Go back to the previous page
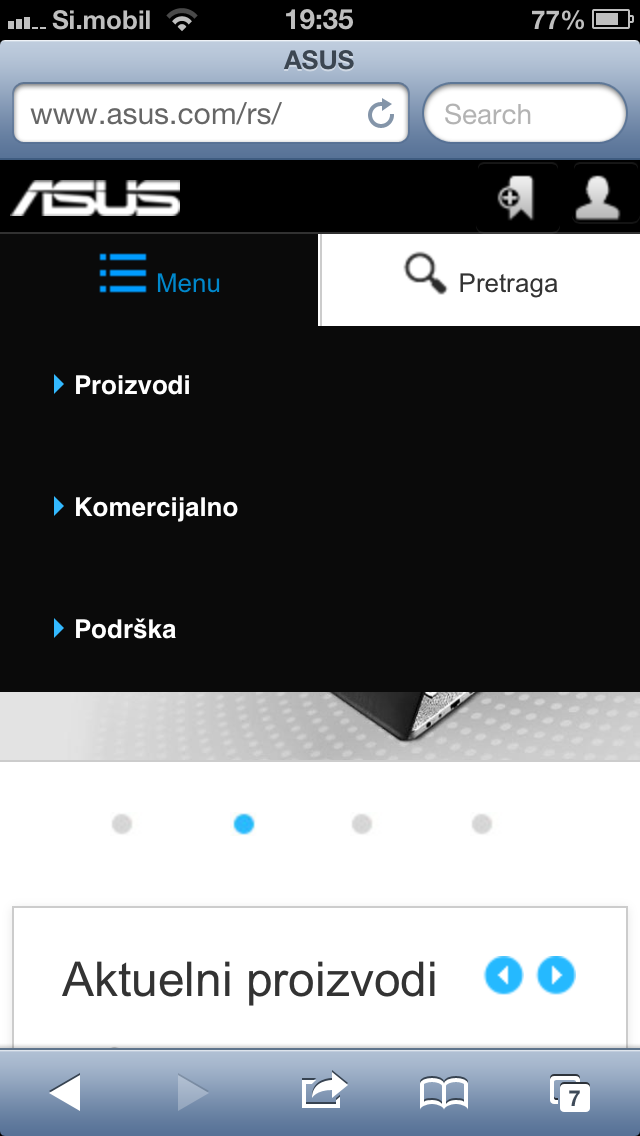This screenshot has width=640, height=1136. click(65, 1092)
